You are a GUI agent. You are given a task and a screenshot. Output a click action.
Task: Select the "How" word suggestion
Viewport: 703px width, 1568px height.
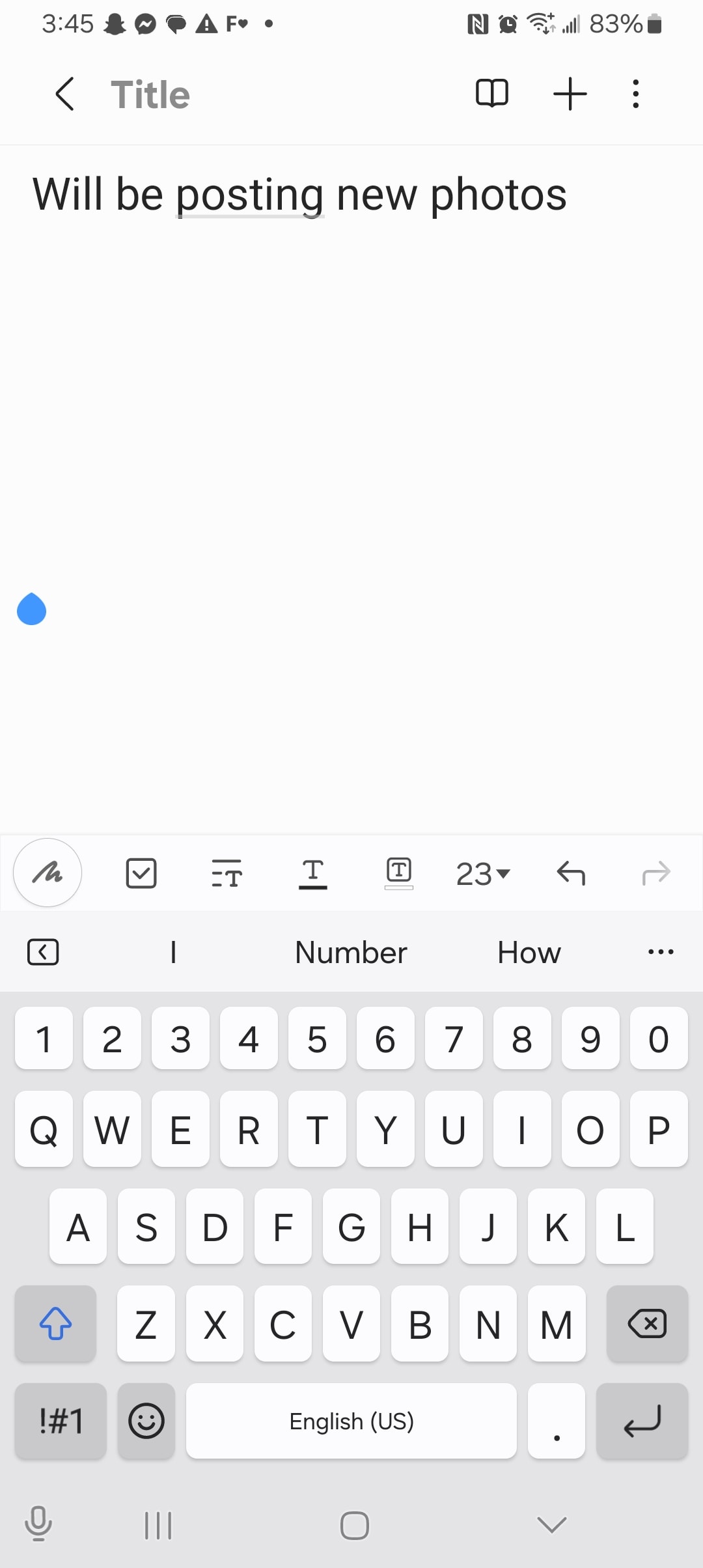[529, 953]
